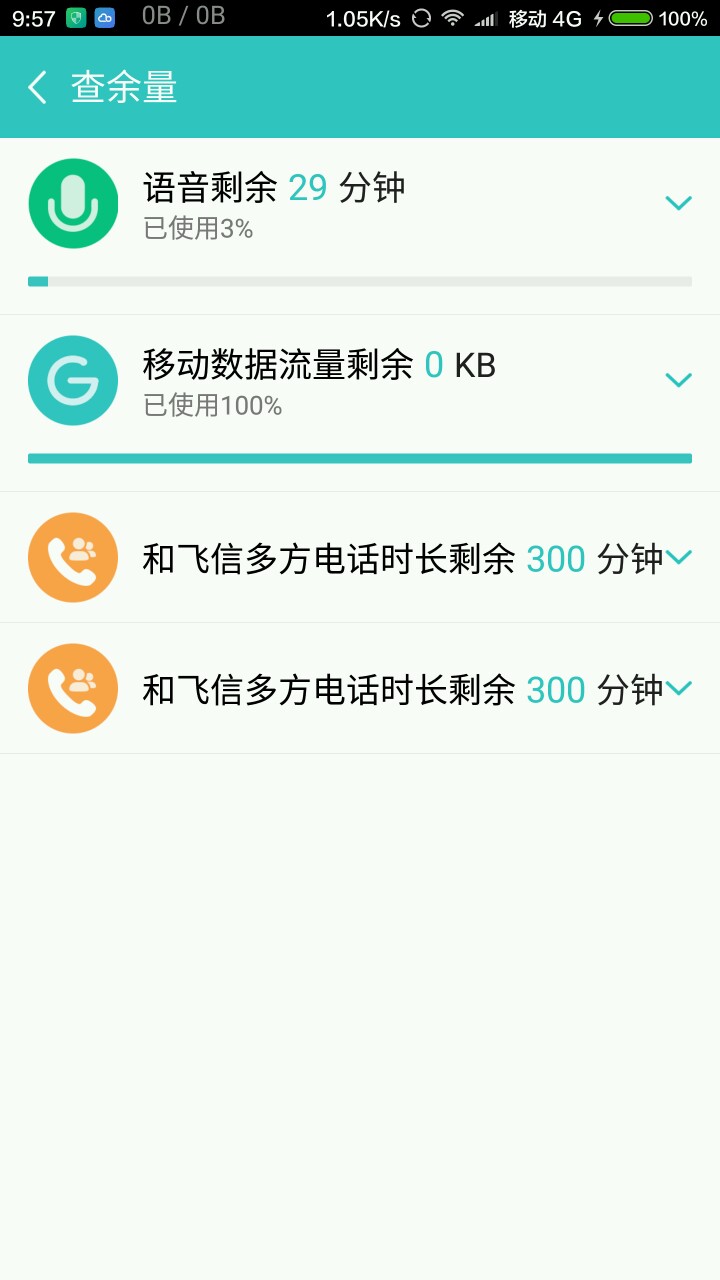Expand 语音剩余 details chevron
The image size is (720, 1280).
coord(678,203)
